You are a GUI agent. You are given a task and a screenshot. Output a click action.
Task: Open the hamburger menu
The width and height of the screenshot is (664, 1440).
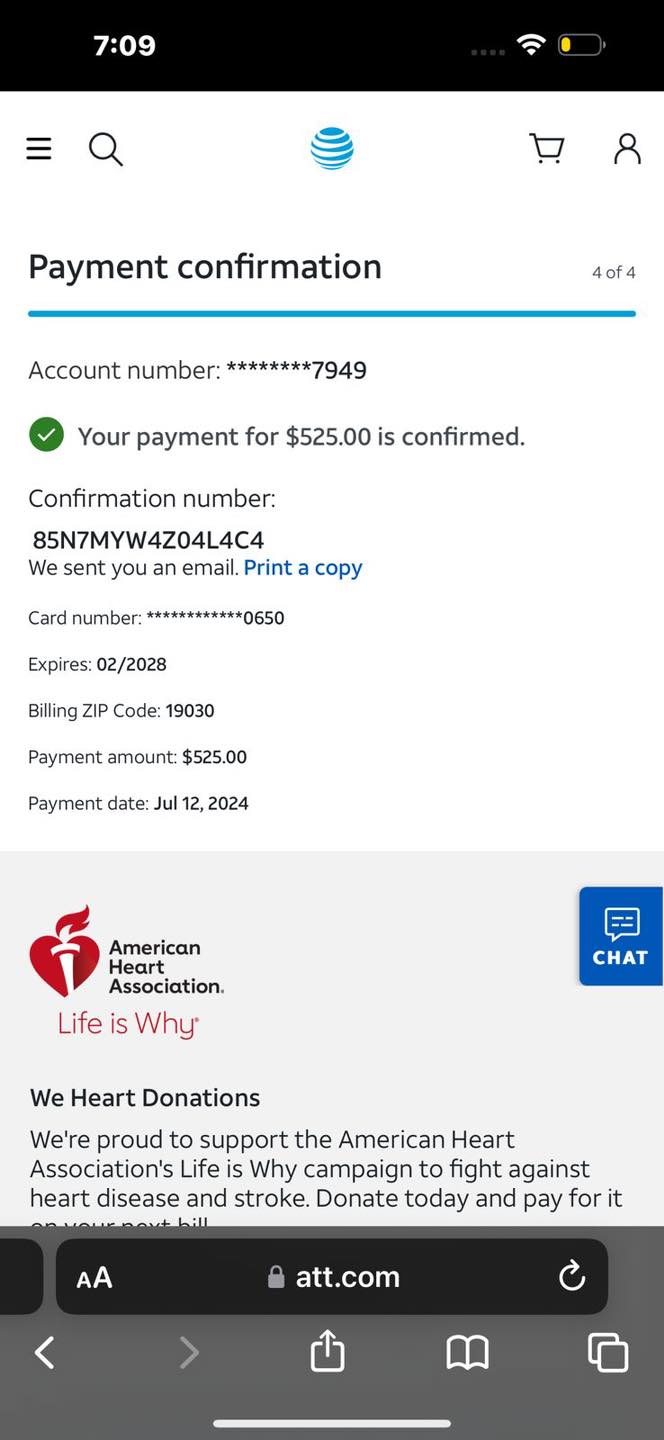pyautogui.click(x=39, y=149)
